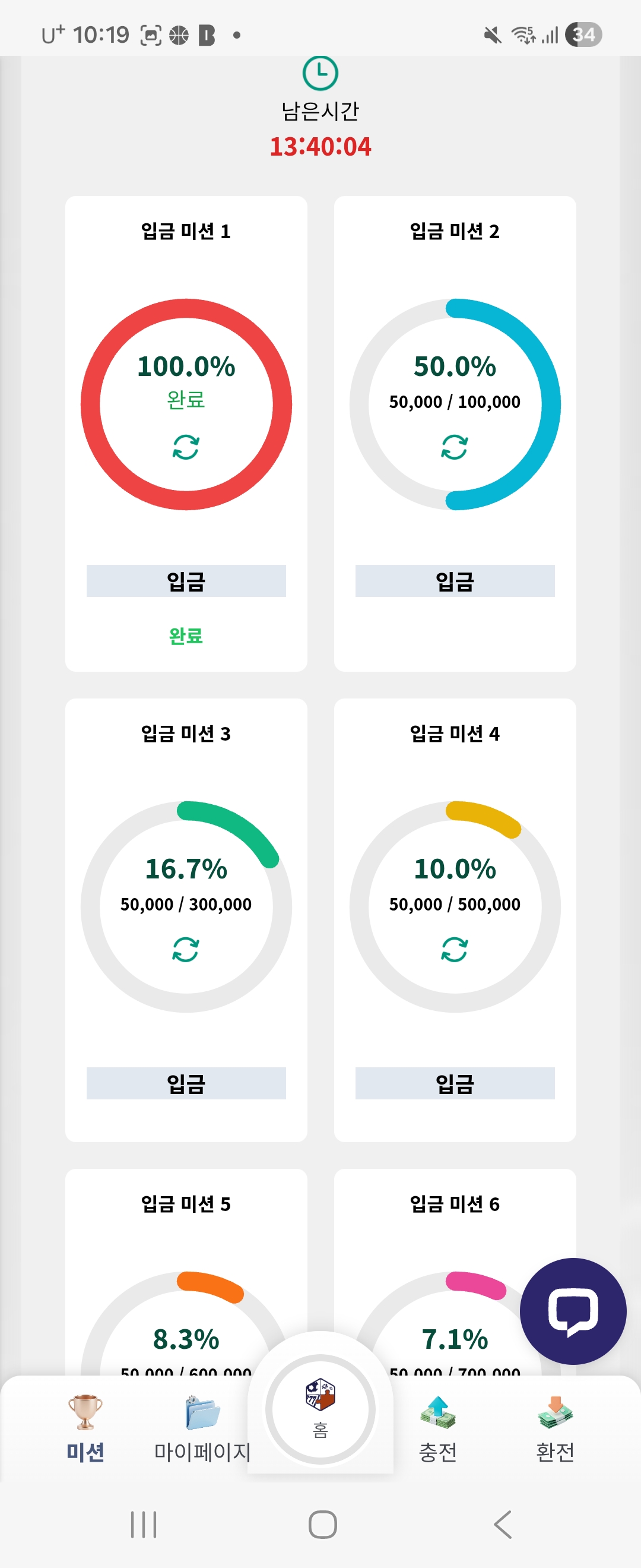Refresh progress for 입금 미션 1
This screenshot has width=641, height=1568.
click(x=186, y=447)
